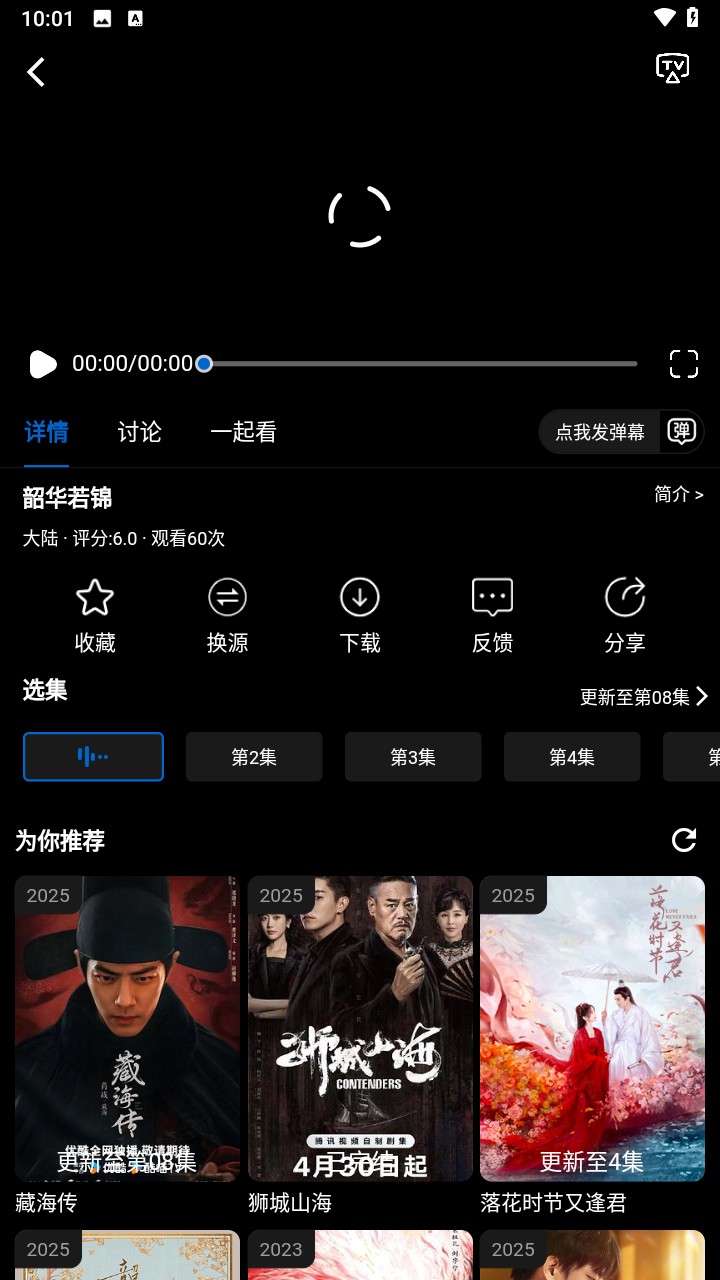
Task: Switch to the 讨论 tab
Action: click(x=139, y=432)
